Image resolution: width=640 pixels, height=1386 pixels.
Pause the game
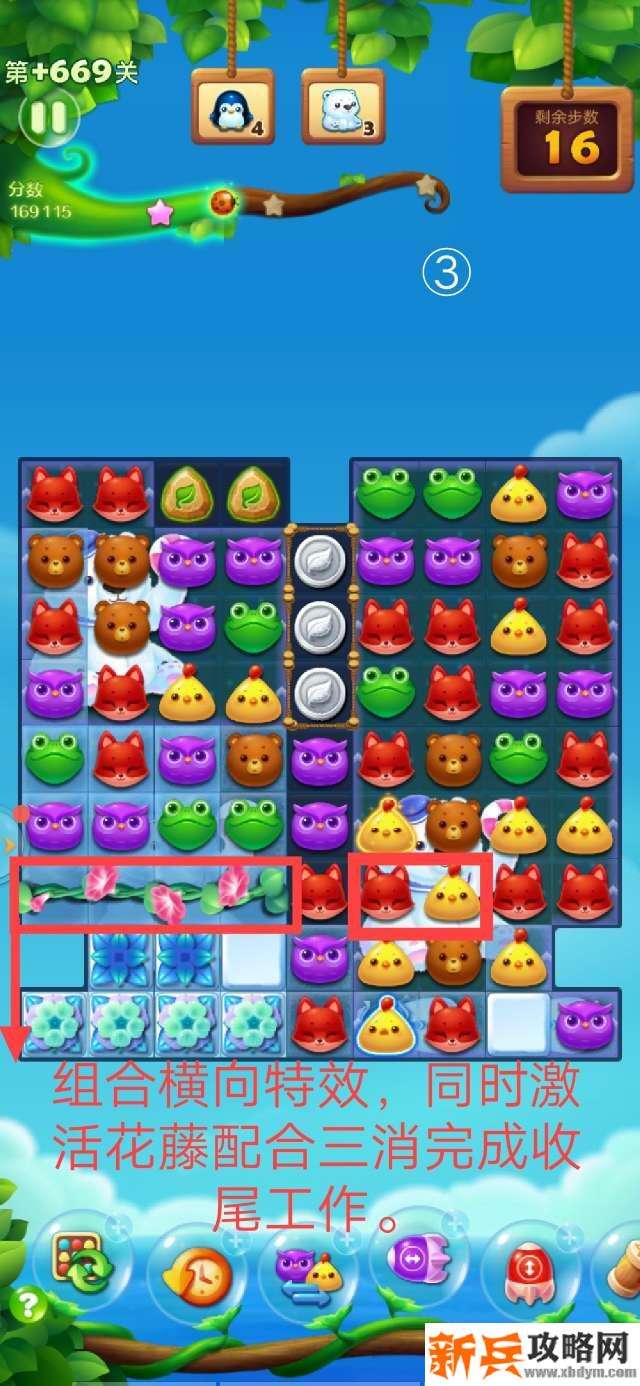(48, 119)
